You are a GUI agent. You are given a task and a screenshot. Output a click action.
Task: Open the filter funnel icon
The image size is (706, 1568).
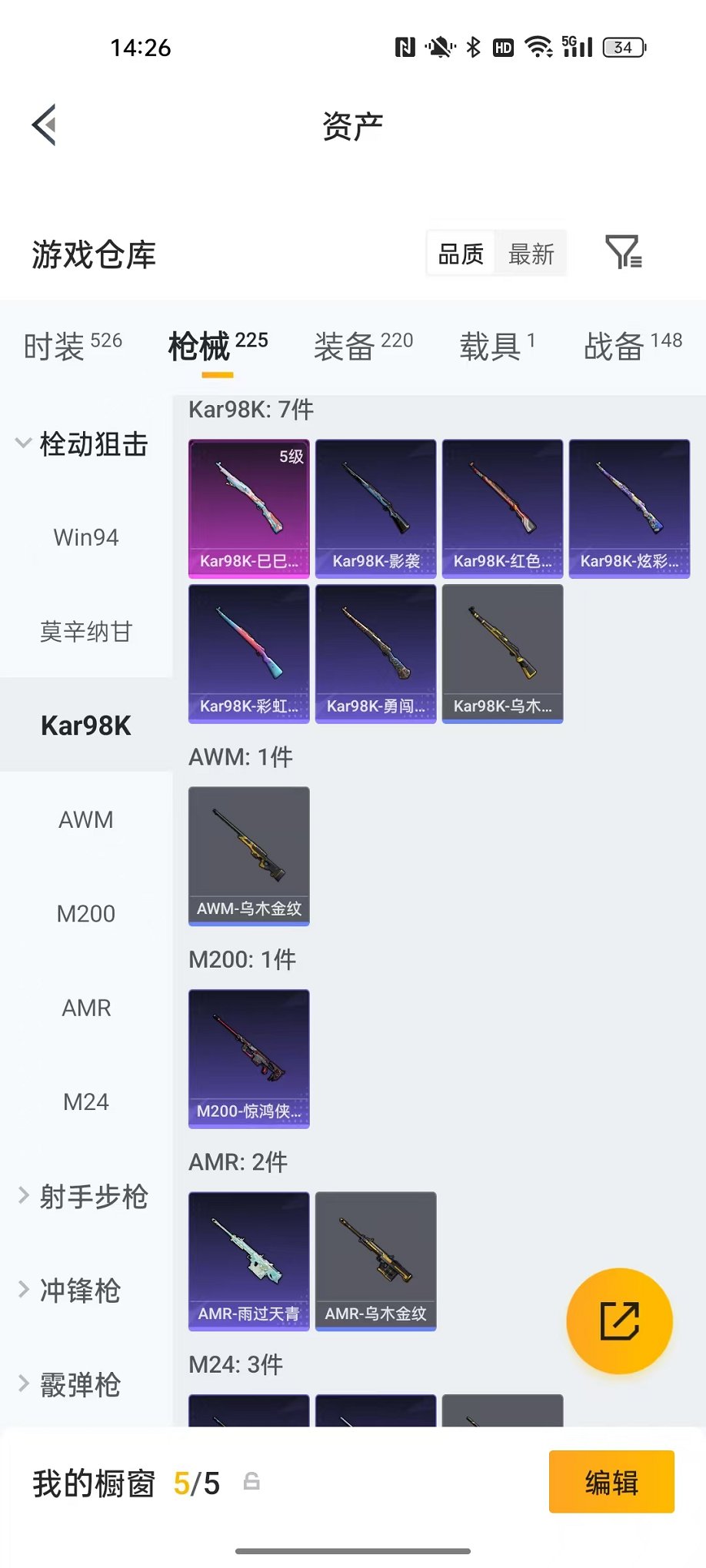tap(624, 252)
